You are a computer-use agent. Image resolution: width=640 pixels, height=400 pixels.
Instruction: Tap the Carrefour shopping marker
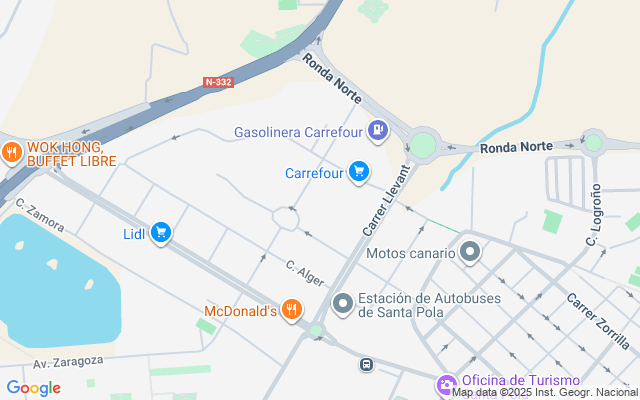(359, 173)
